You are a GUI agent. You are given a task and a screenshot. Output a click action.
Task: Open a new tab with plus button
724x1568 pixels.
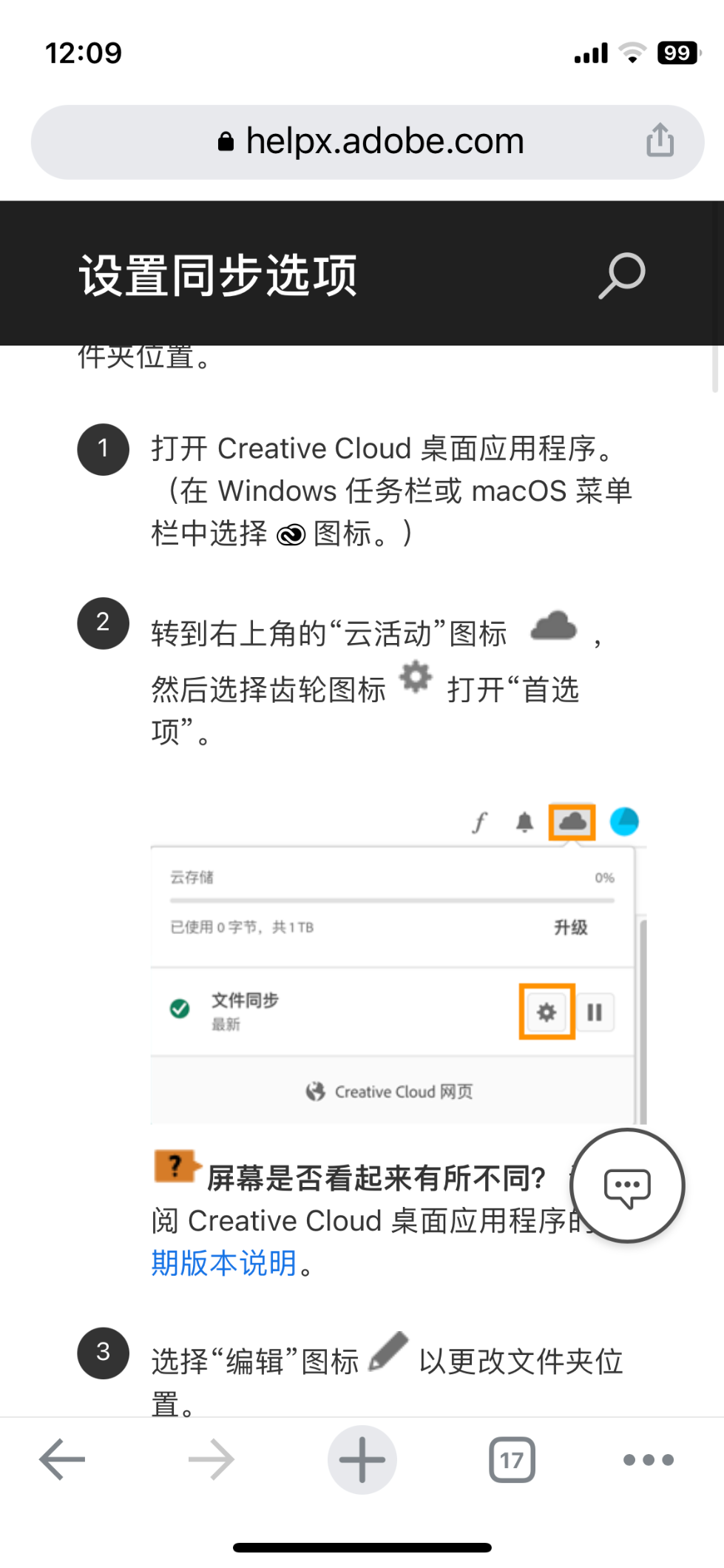click(362, 1459)
